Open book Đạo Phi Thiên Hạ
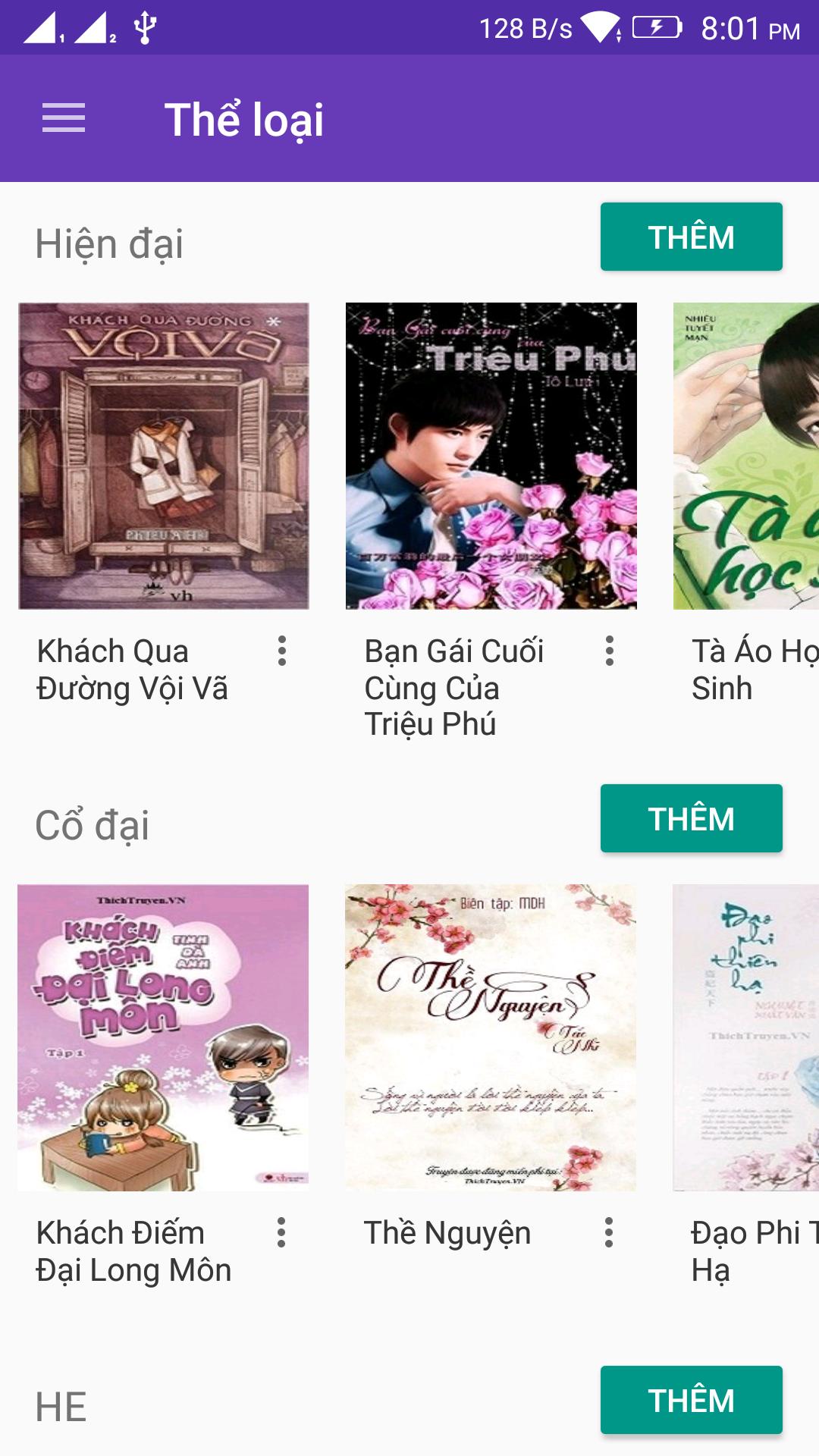 (746, 1037)
